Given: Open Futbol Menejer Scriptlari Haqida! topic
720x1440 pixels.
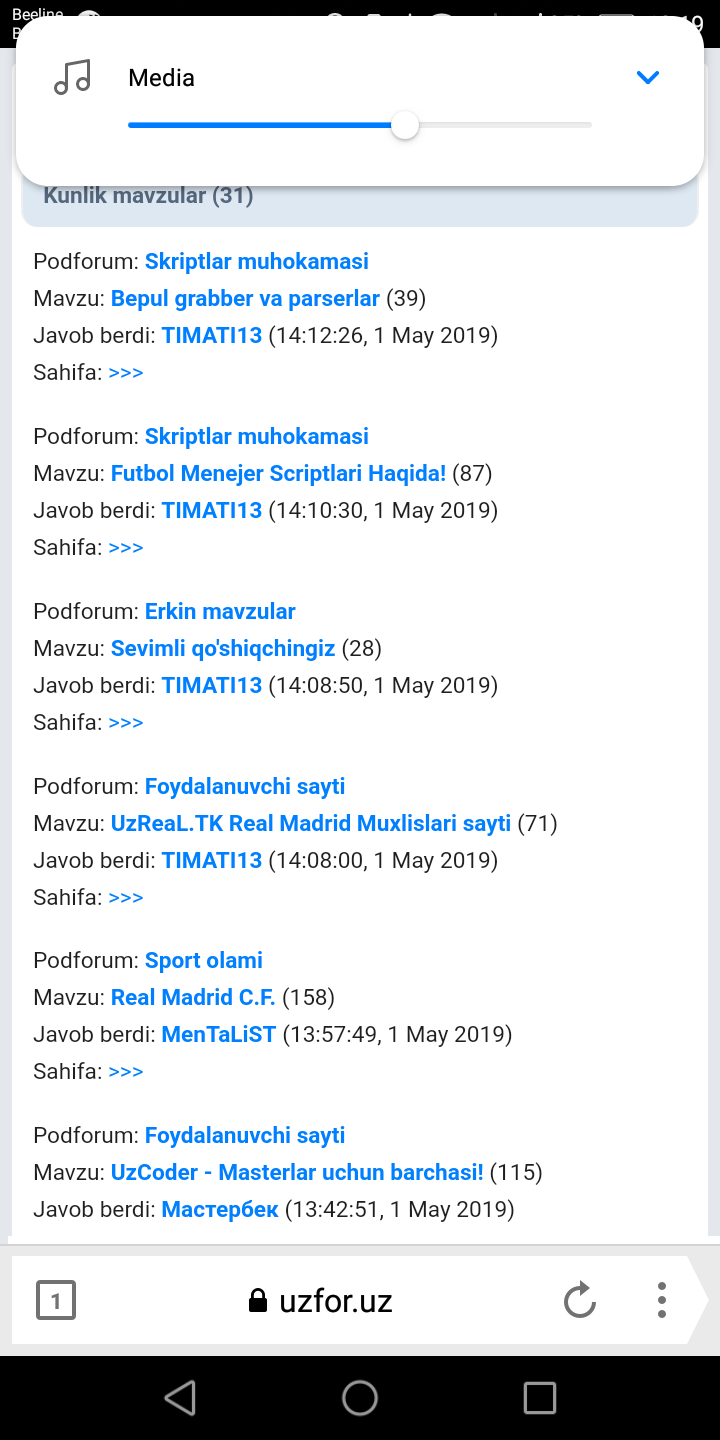Looking at the screenshot, I should pos(278,473).
